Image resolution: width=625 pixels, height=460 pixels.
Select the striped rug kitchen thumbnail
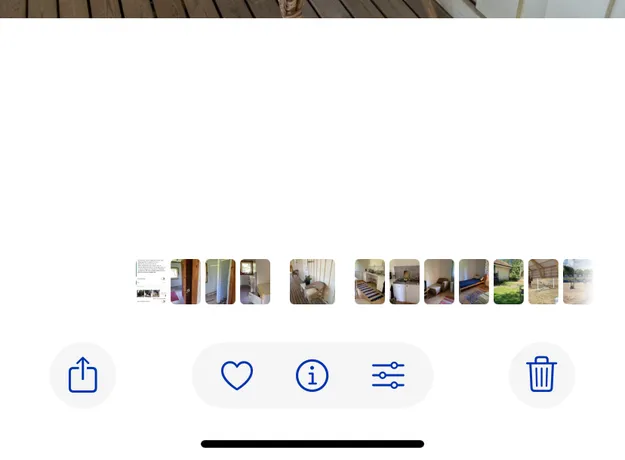pyautogui.click(x=369, y=282)
